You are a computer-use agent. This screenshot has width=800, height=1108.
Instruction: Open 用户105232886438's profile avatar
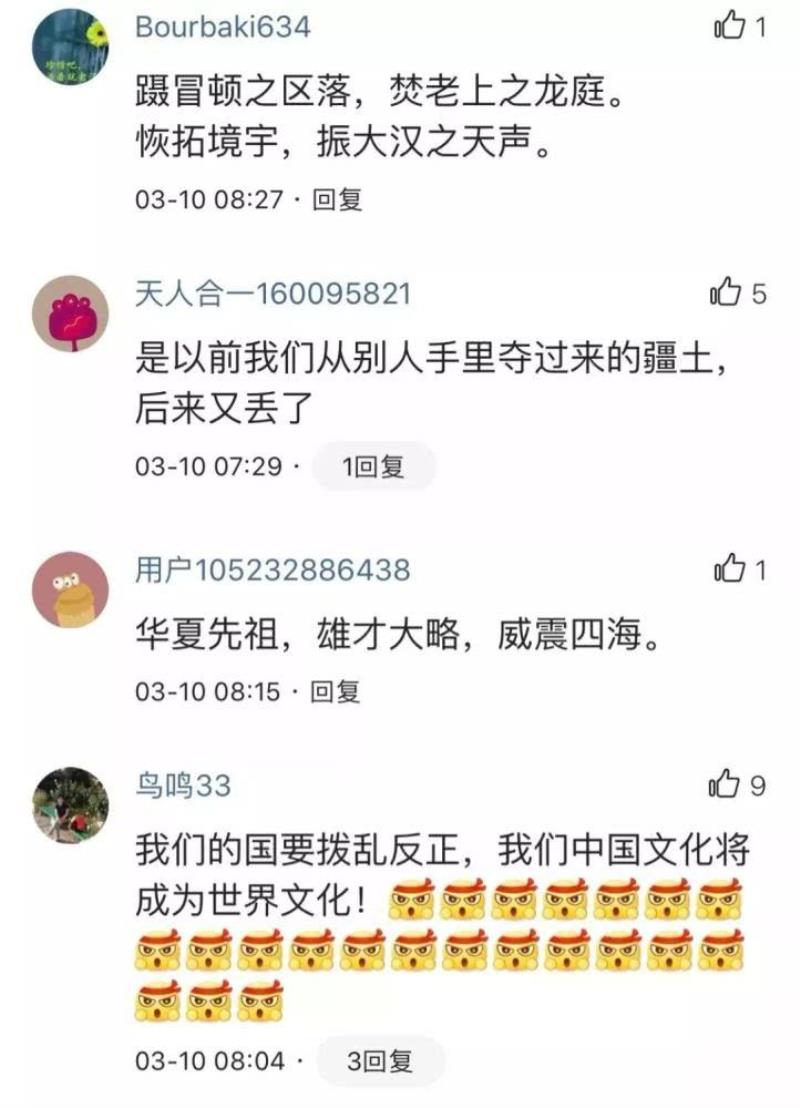[x=71, y=588]
